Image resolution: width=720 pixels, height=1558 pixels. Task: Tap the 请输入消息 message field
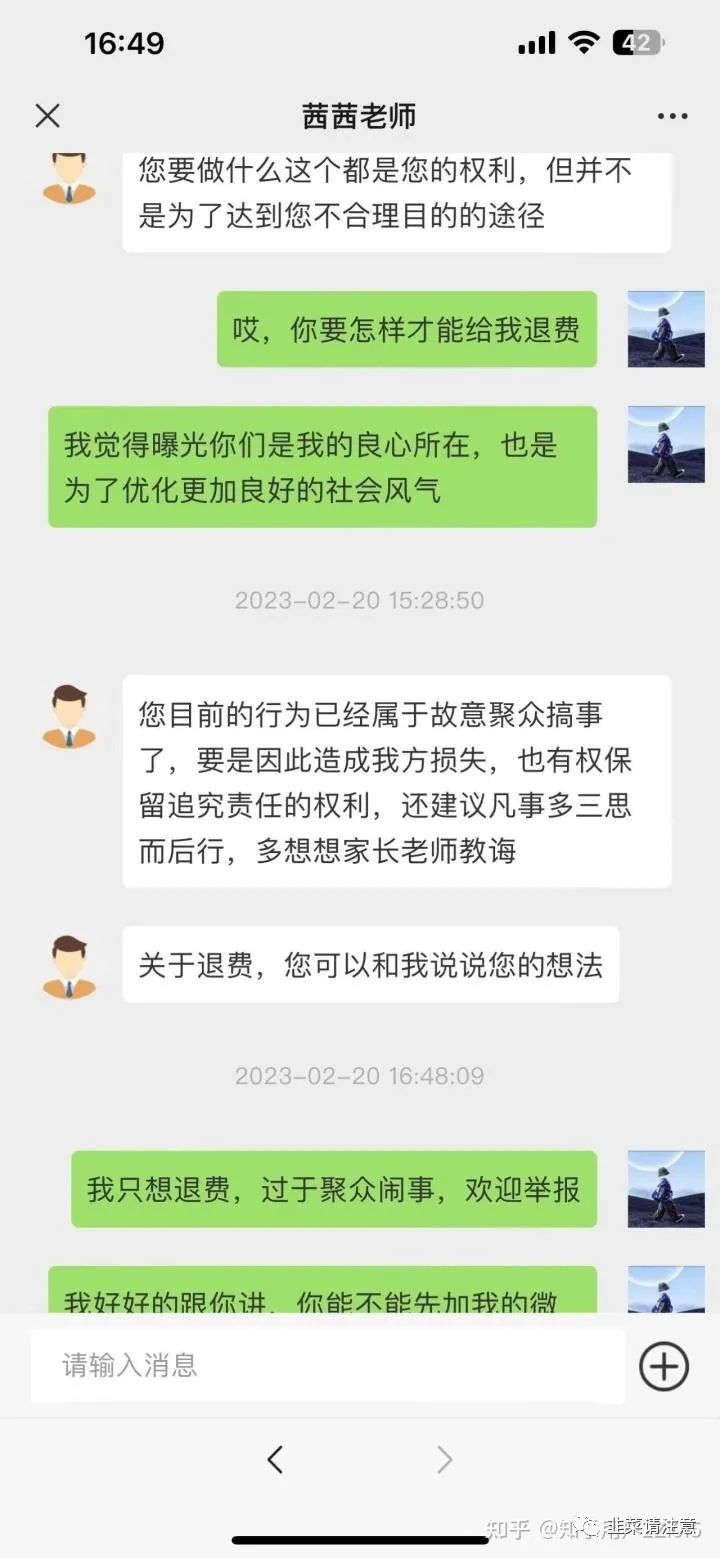(x=327, y=1365)
